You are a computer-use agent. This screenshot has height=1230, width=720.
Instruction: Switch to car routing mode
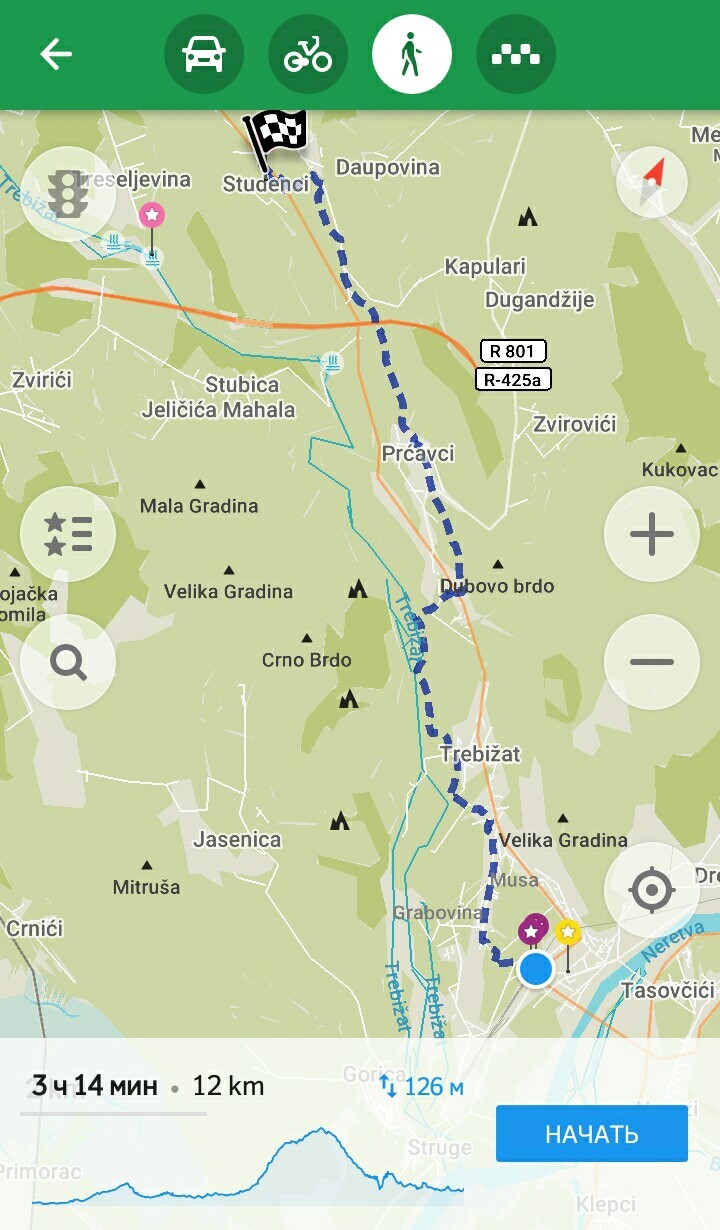tap(204, 54)
